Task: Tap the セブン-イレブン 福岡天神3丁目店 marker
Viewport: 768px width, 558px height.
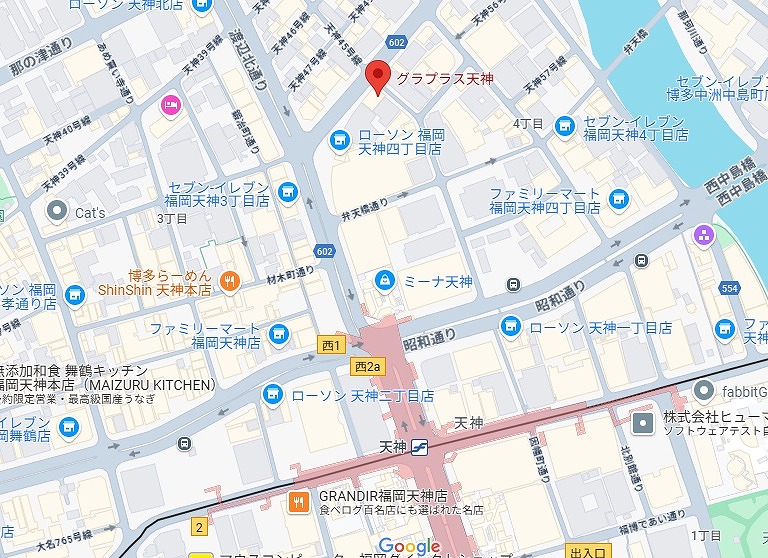Action: [288, 191]
